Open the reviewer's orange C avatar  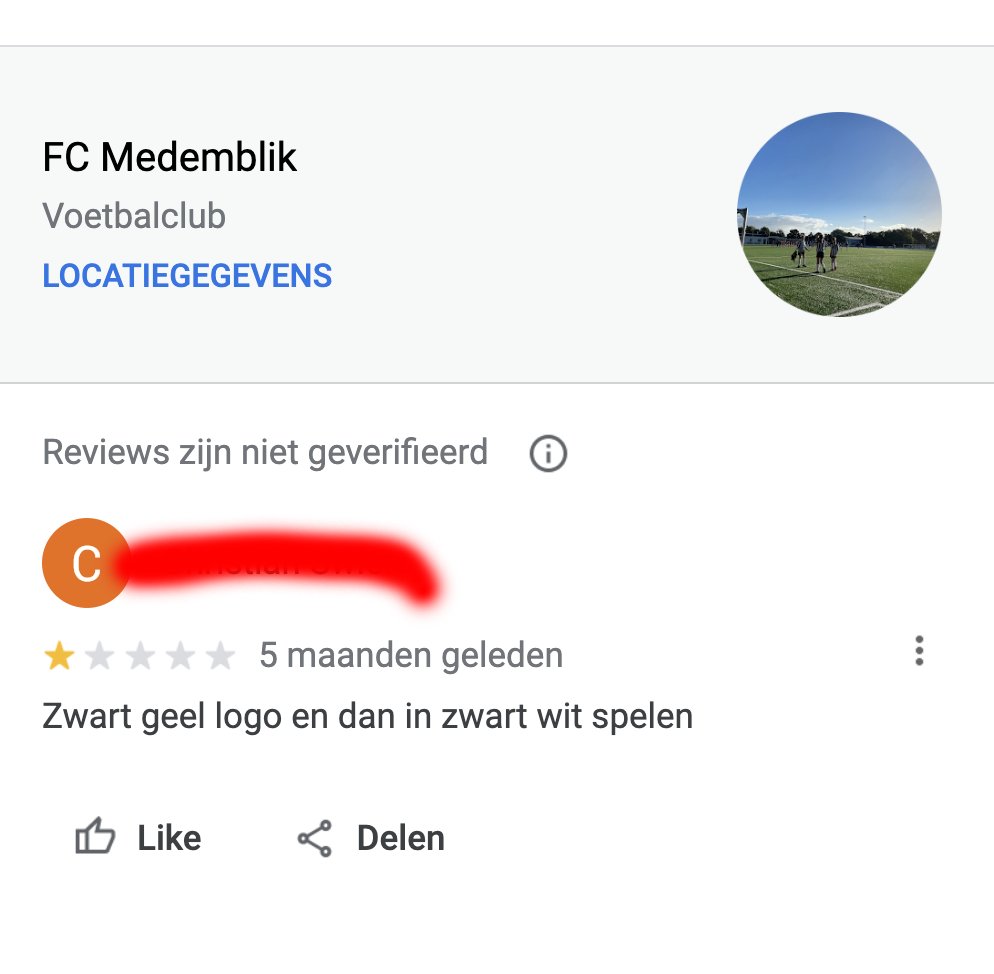(x=85, y=563)
